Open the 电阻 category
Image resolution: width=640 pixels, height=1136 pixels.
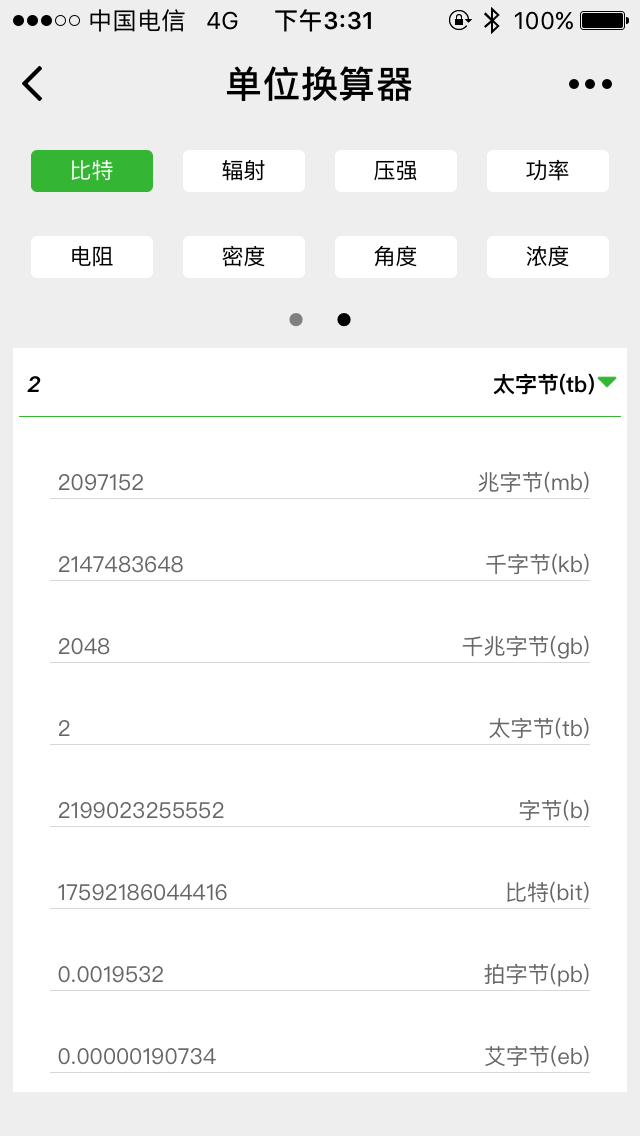[92, 257]
